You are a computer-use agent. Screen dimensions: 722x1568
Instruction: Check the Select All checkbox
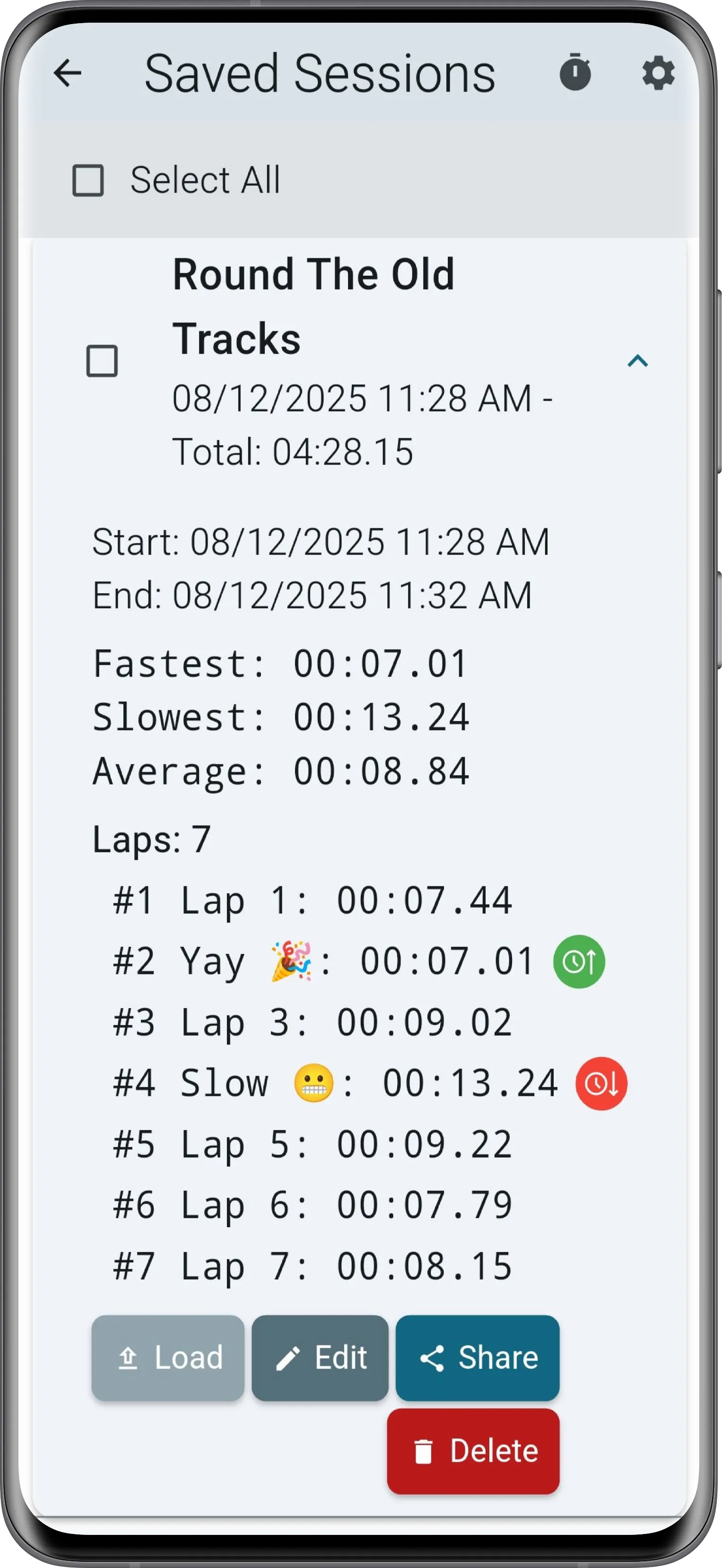88,180
